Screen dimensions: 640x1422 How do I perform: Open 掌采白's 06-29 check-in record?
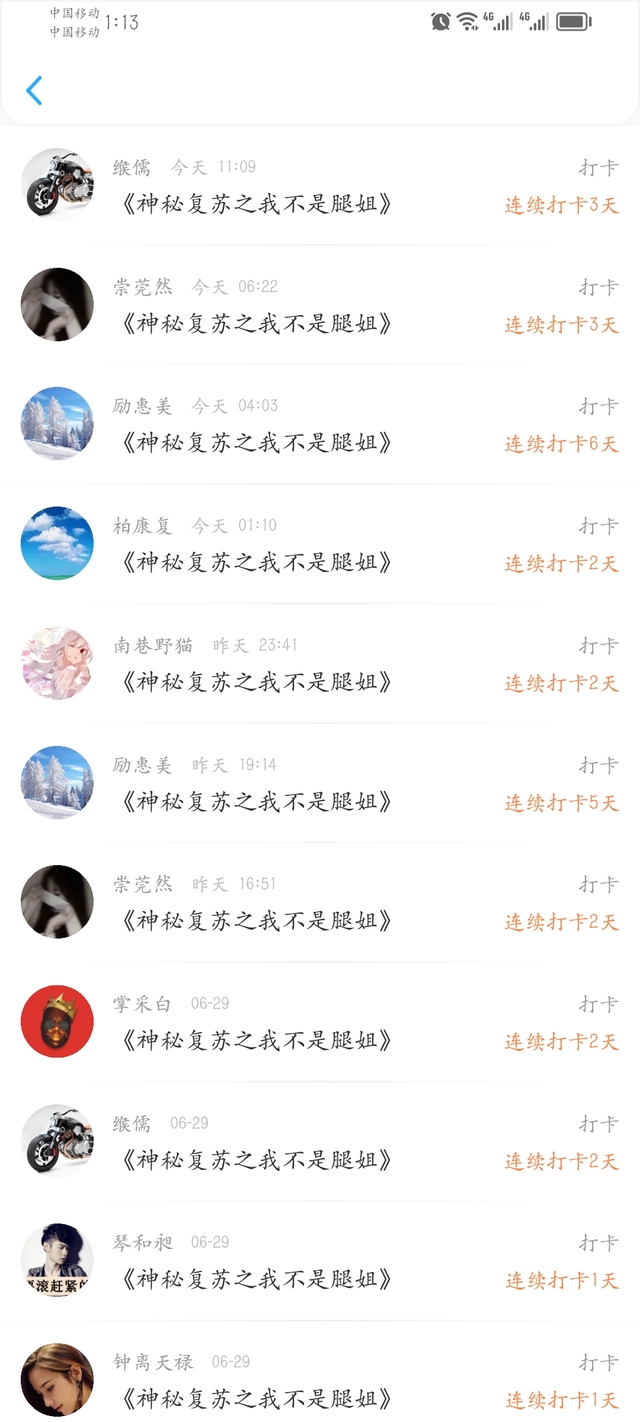coord(255,1041)
